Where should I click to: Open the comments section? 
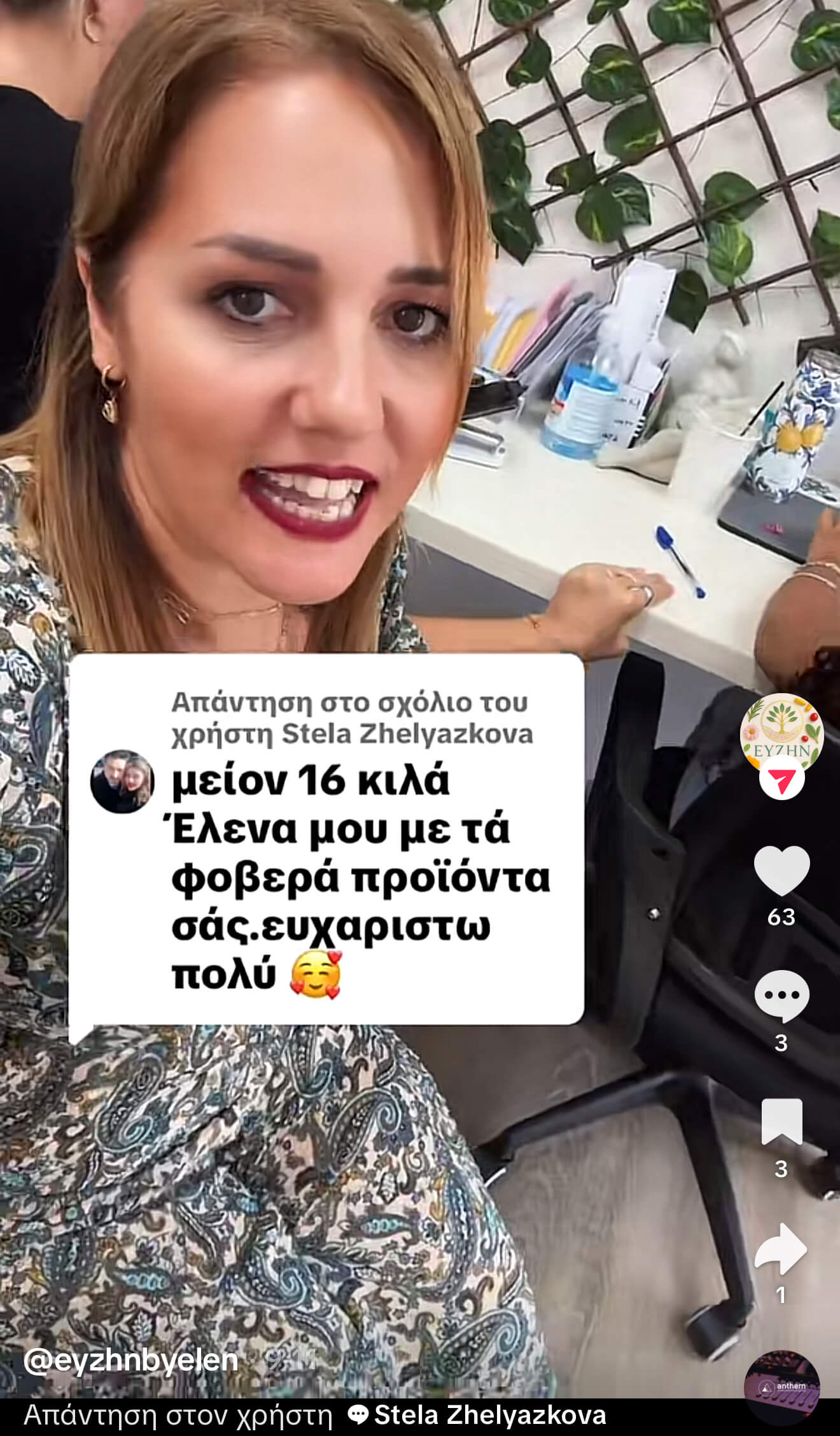pos(781,997)
